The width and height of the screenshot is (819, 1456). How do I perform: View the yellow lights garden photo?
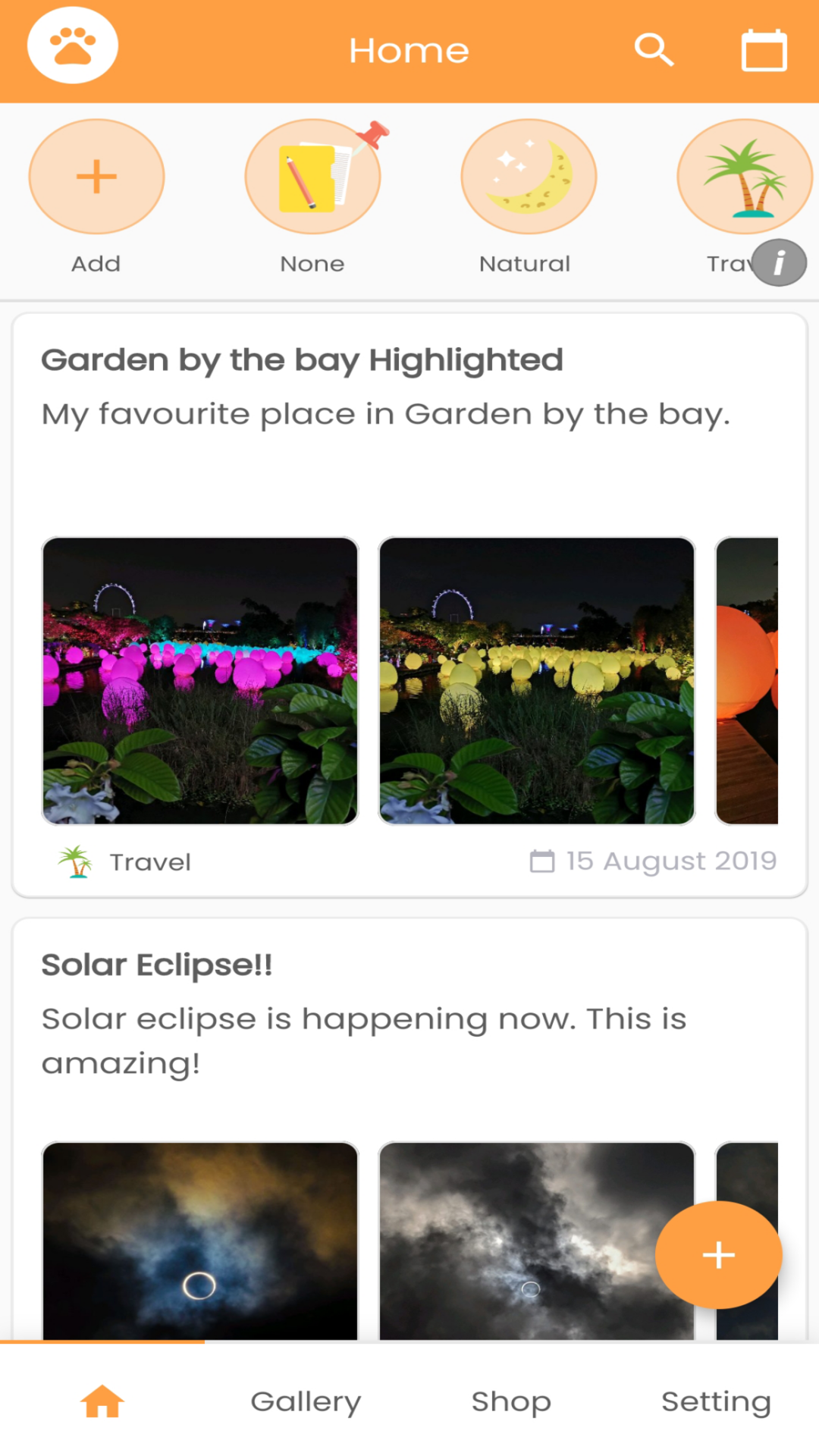click(x=537, y=680)
